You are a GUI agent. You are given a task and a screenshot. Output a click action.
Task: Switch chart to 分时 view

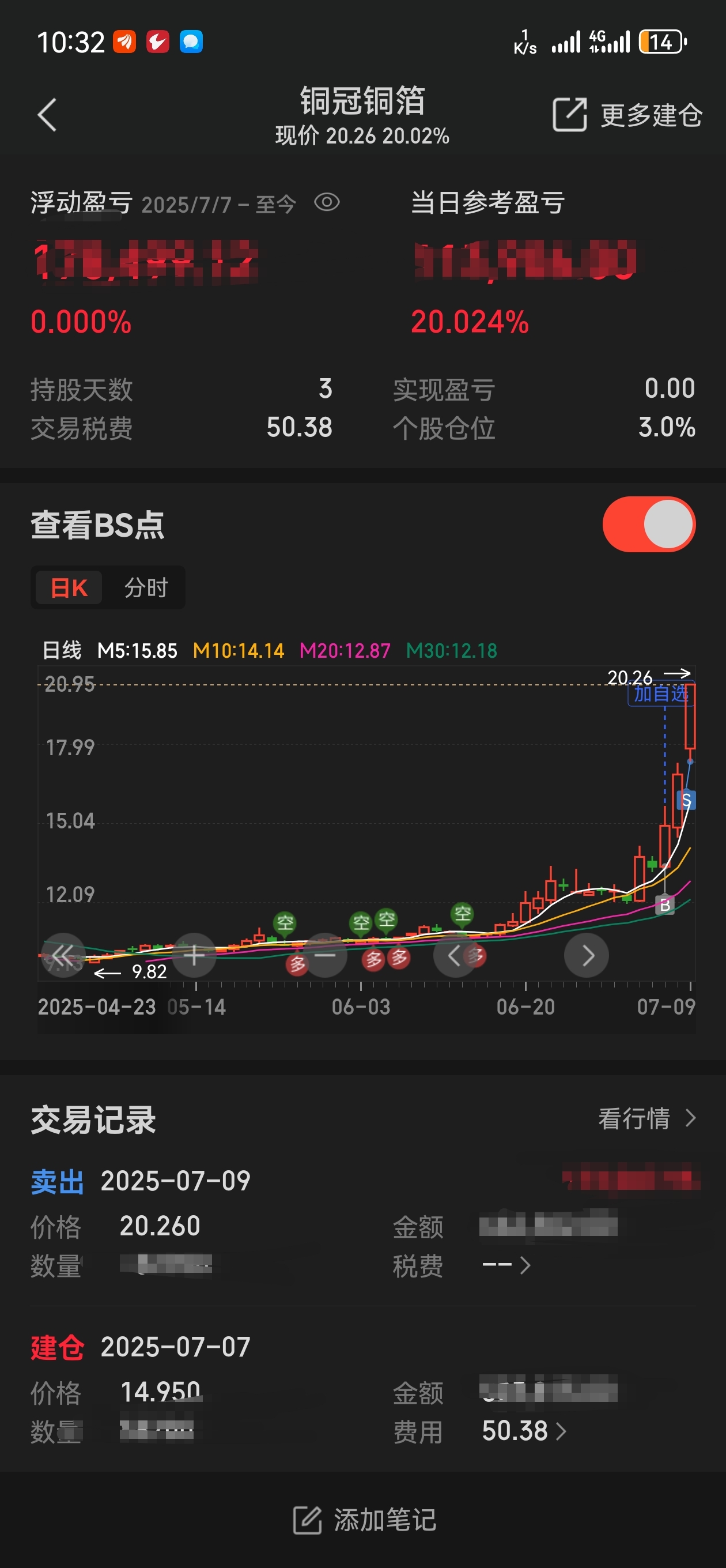coord(146,587)
